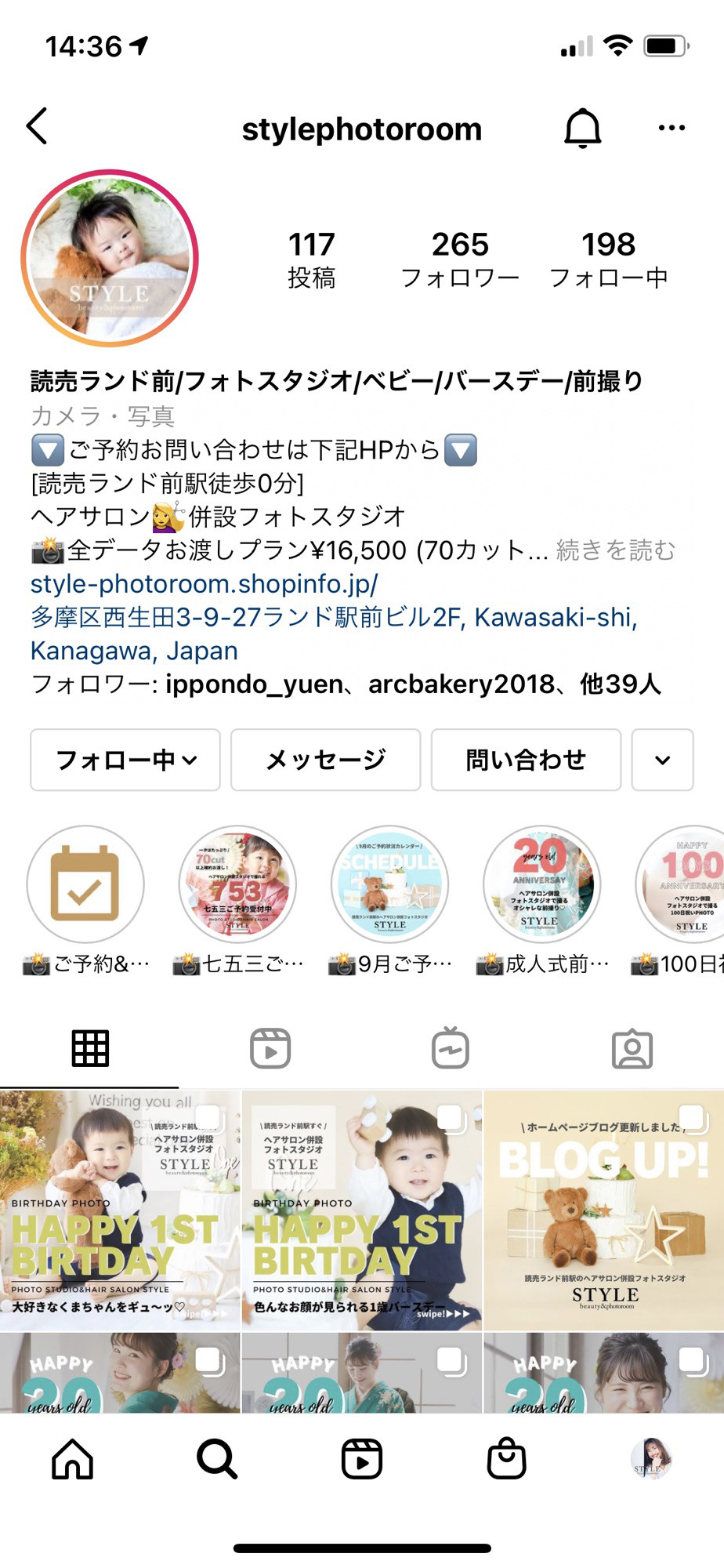Viewport: 724px width, 1568px height.
Task: Open the 198 フォロー中 list
Action: tap(609, 260)
